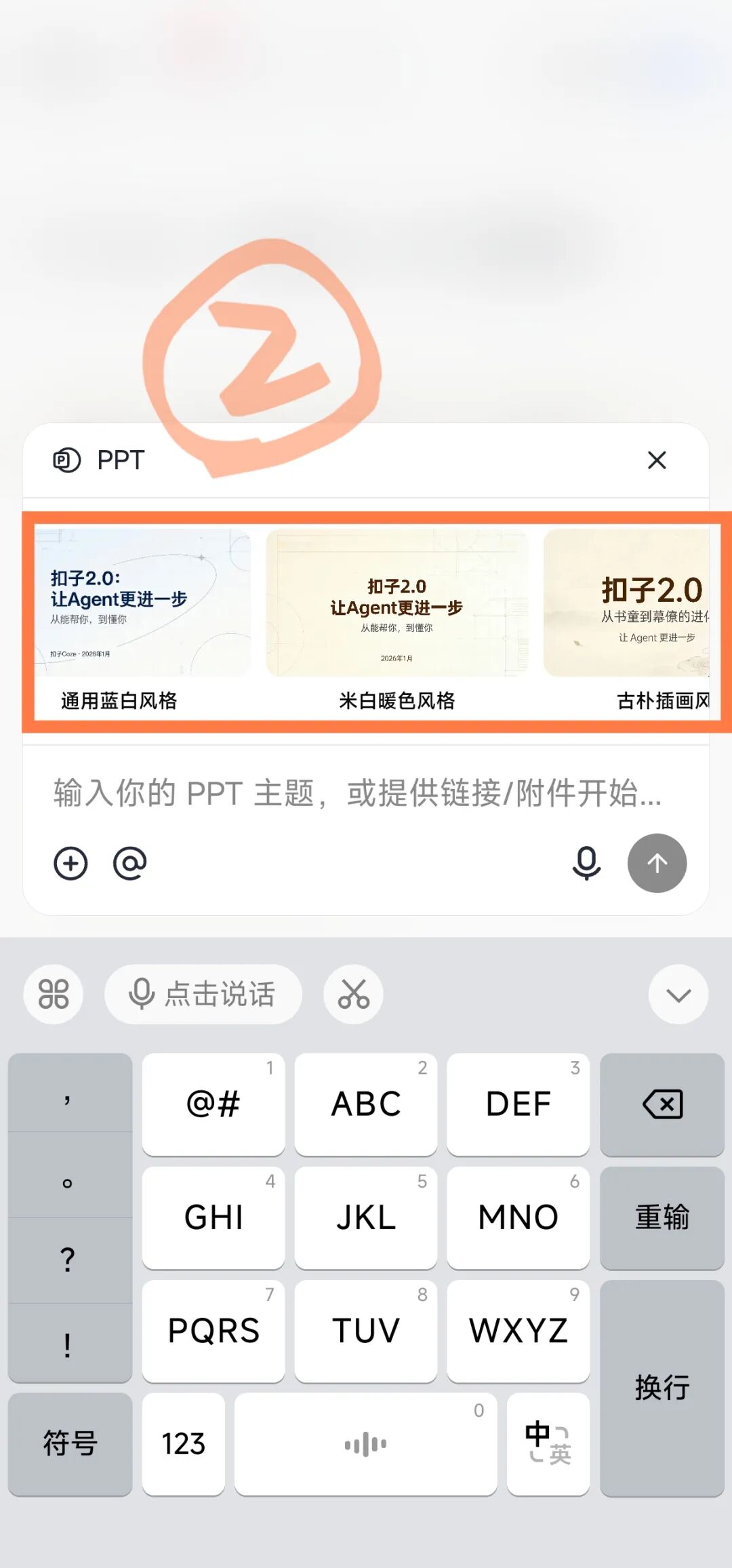Select the 通用蓝白风格 template

tap(144, 603)
